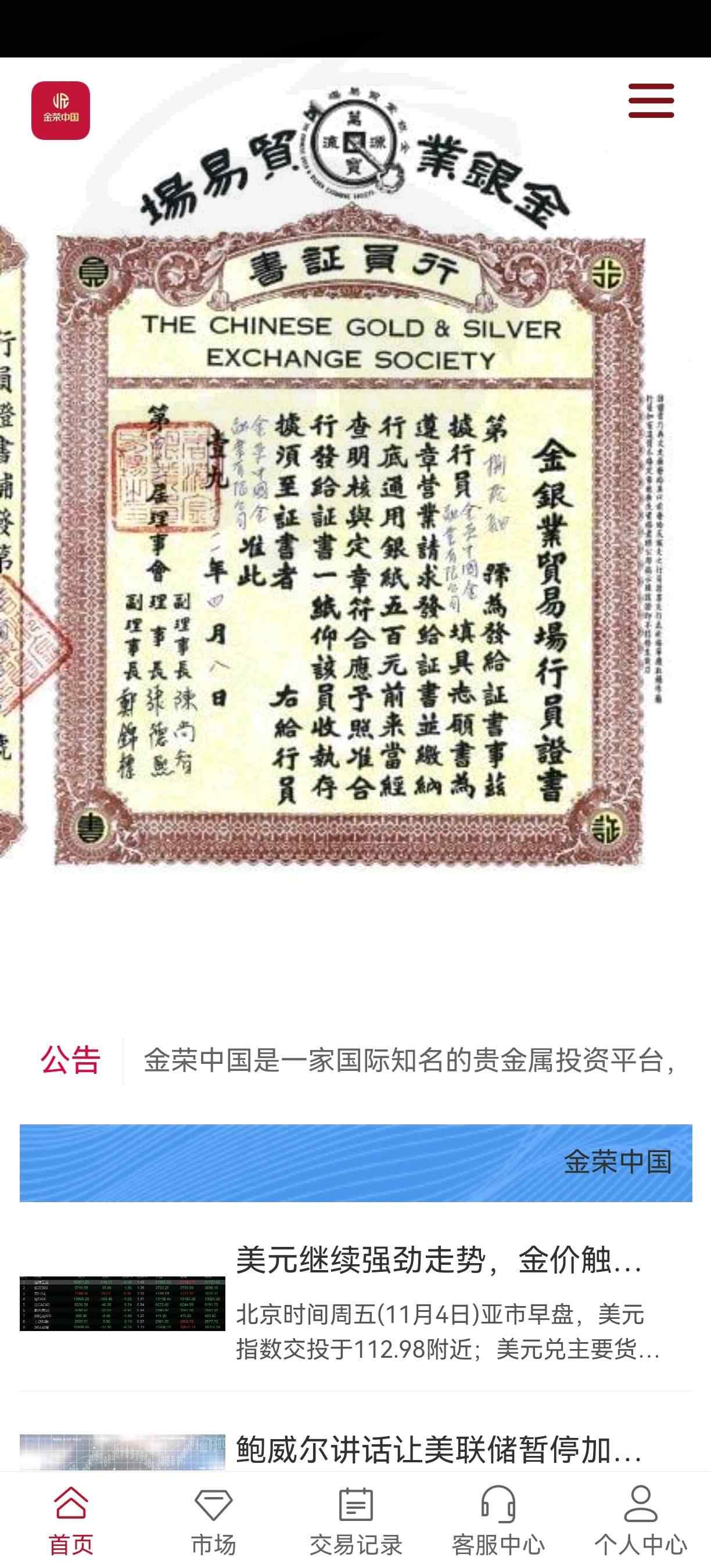This screenshot has width=711, height=1568.
Task: Open the 公告 announcement text
Action: click(x=410, y=1060)
